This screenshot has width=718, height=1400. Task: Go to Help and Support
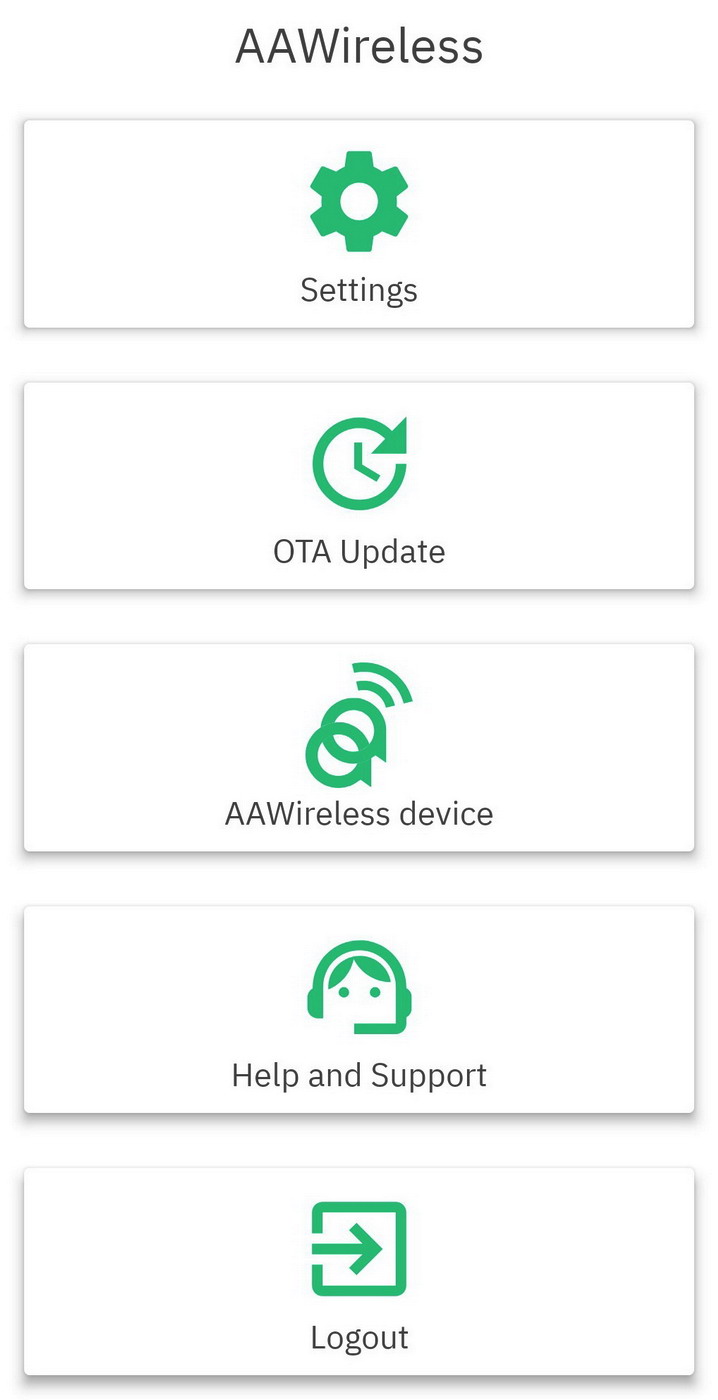359,1009
